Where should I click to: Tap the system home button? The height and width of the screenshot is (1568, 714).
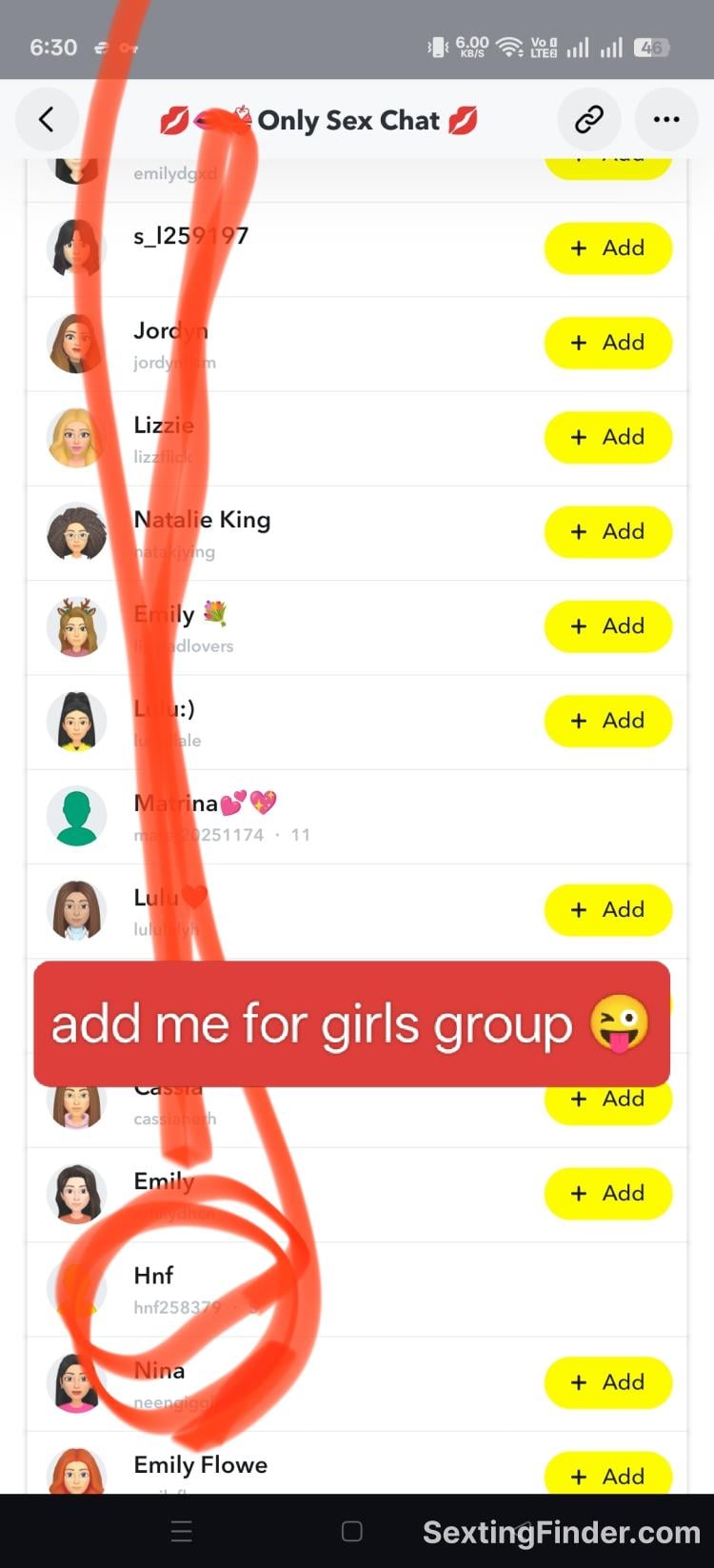352,1531
